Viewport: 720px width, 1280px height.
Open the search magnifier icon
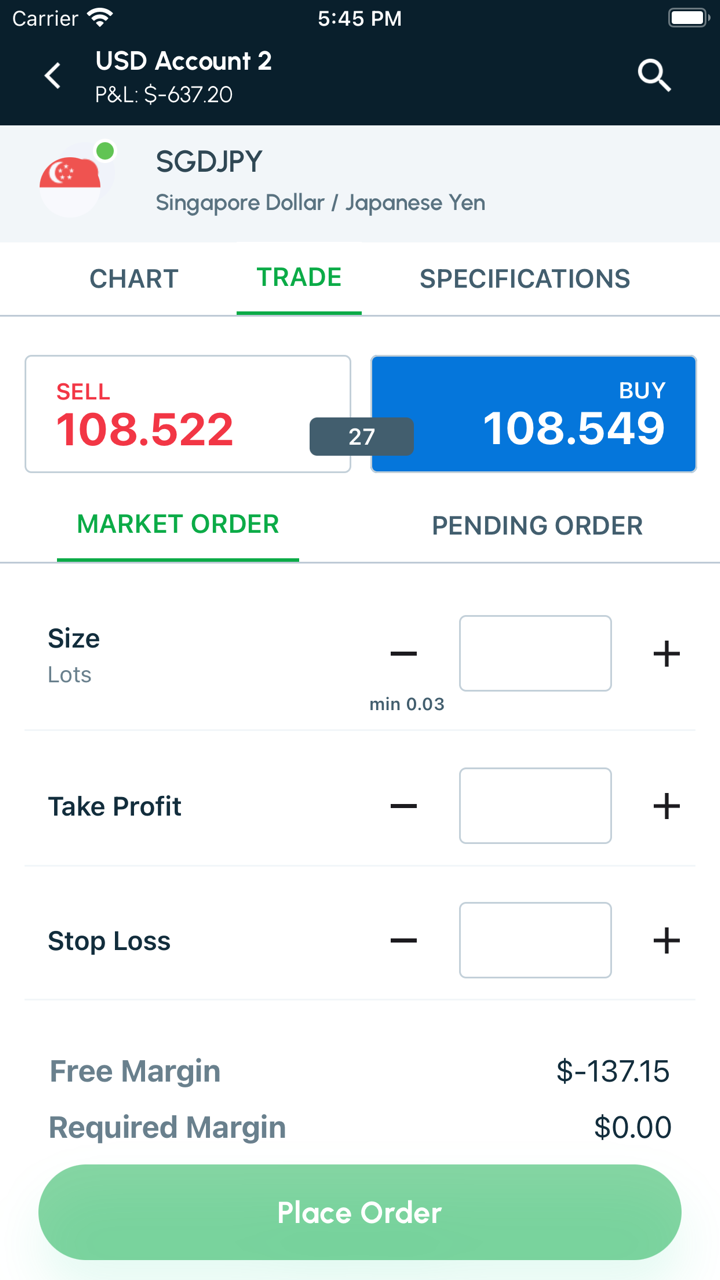click(654, 75)
